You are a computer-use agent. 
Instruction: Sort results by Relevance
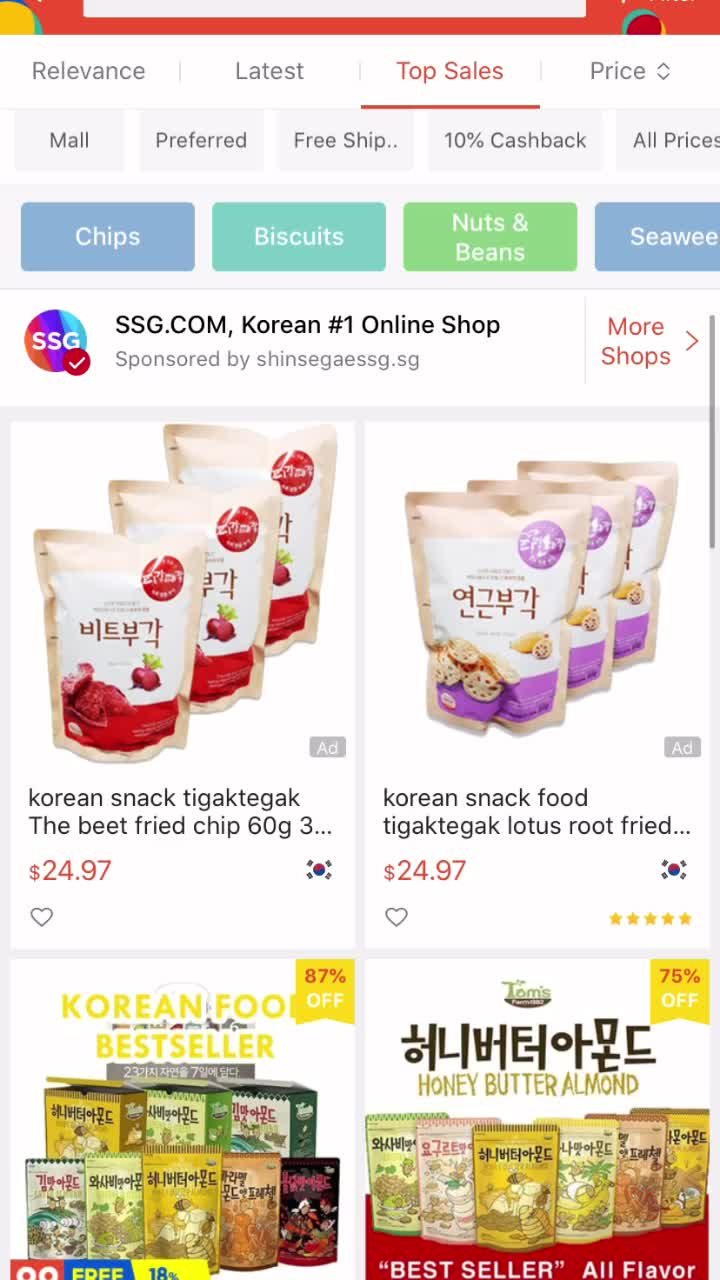89,71
